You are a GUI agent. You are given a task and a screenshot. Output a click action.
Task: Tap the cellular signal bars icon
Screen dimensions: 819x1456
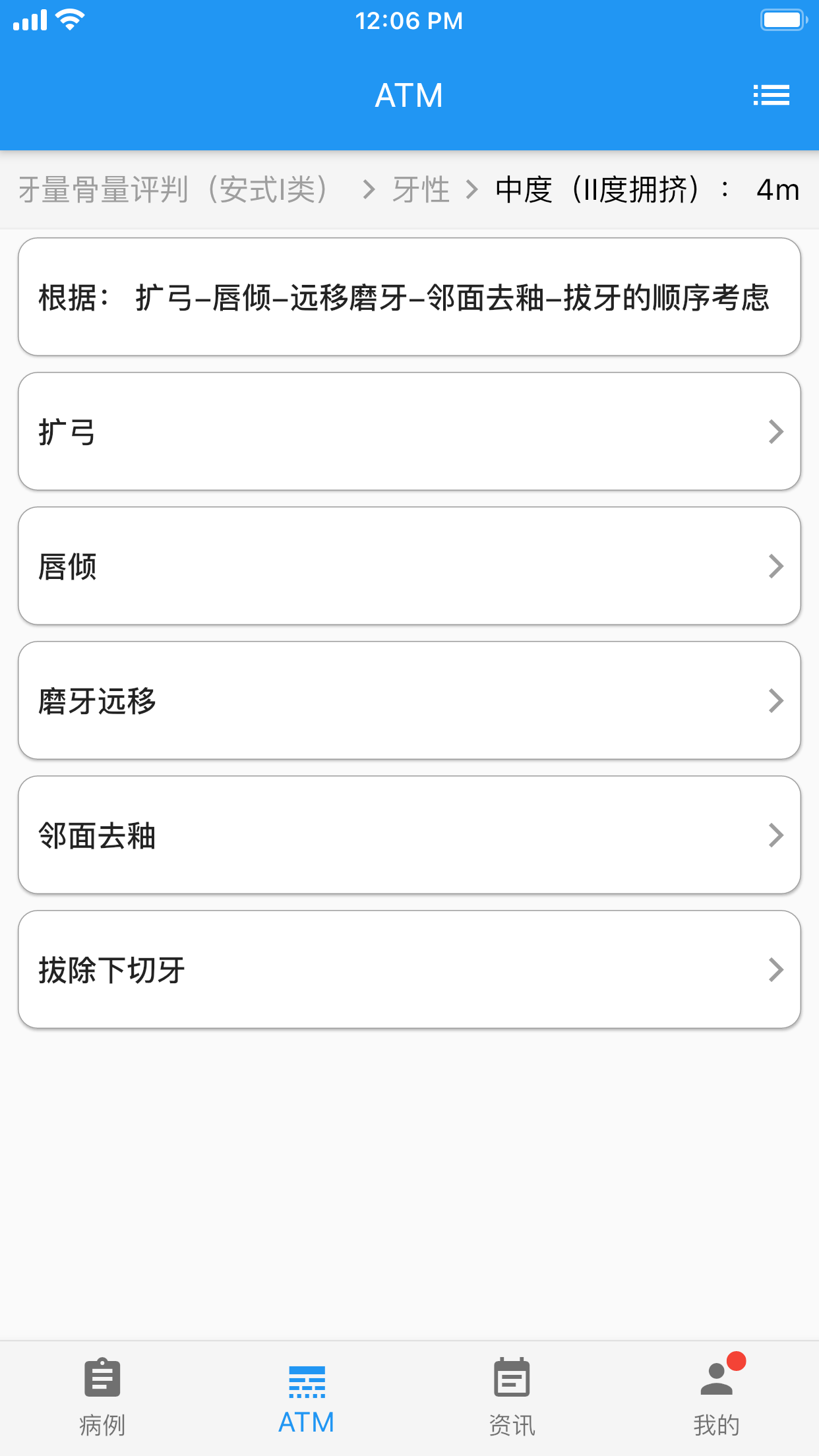(x=30, y=20)
